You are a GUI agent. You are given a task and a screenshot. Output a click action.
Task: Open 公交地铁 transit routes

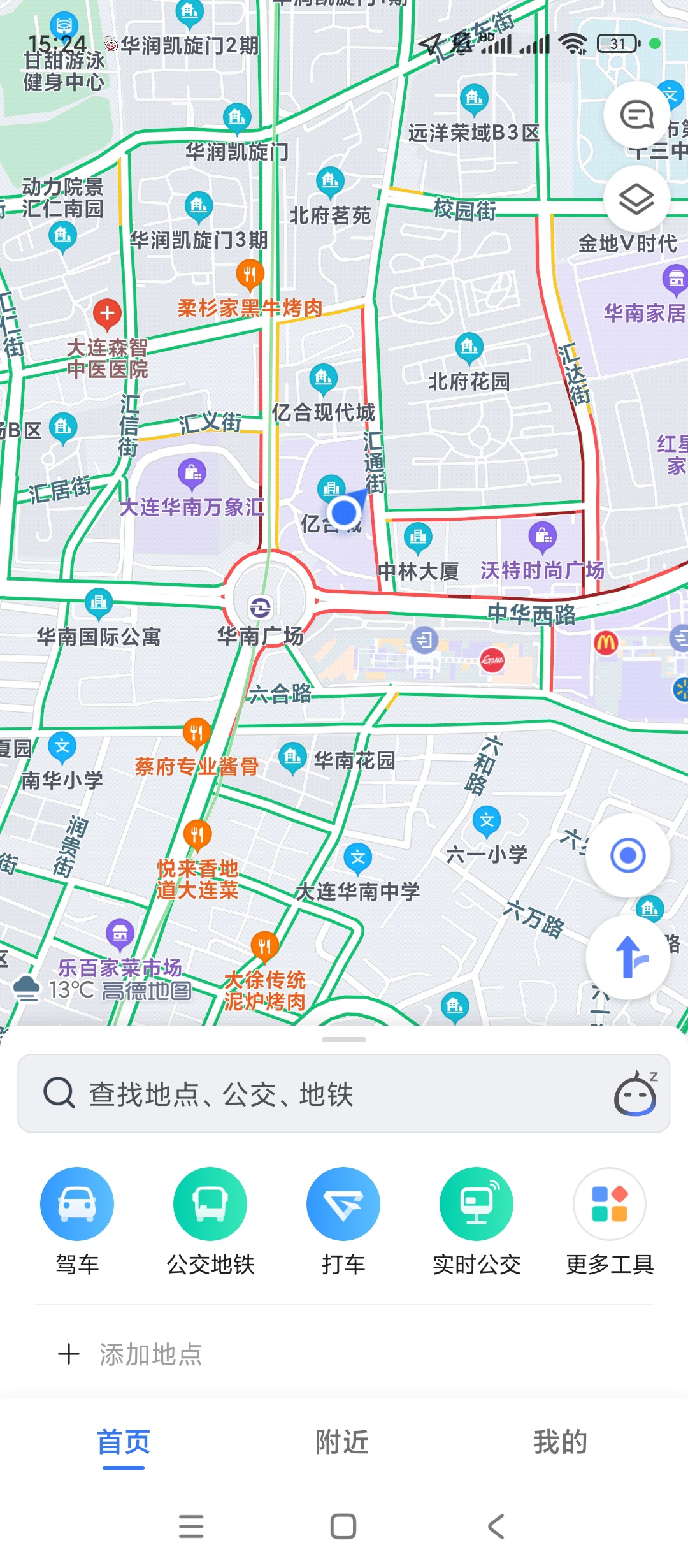210,1204
